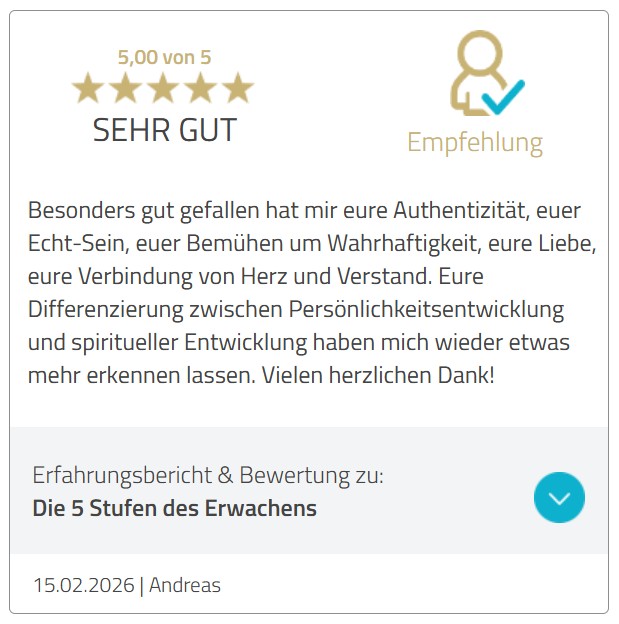Expand the review details chevron
The height and width of the screenshot is (624, 619).
(x=559, y=497)
